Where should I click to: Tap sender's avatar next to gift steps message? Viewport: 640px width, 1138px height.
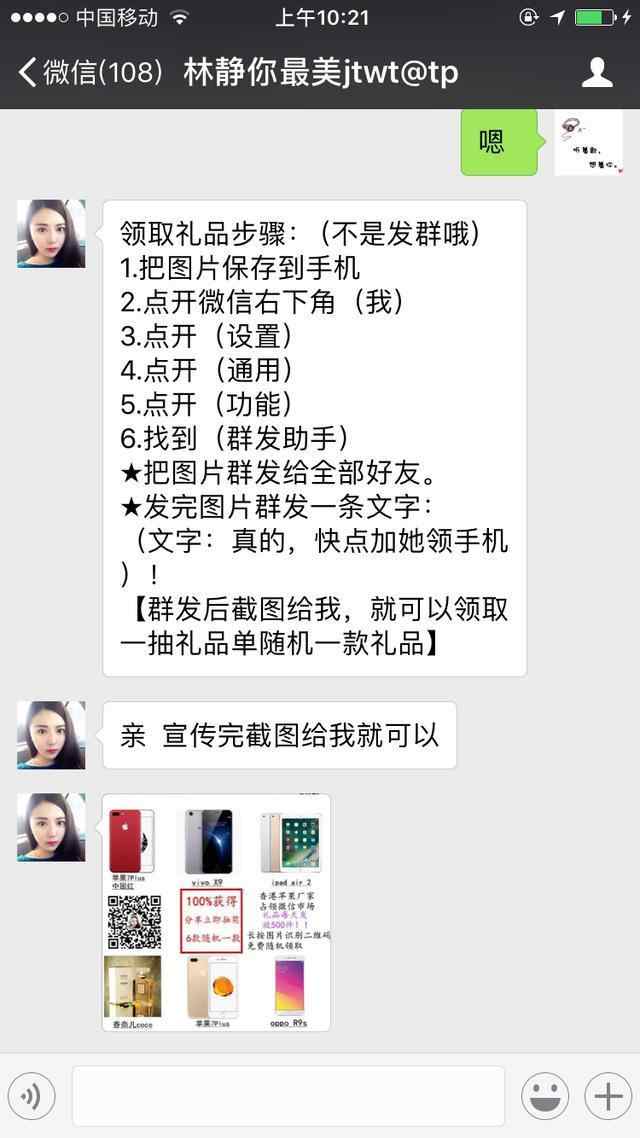51,234
